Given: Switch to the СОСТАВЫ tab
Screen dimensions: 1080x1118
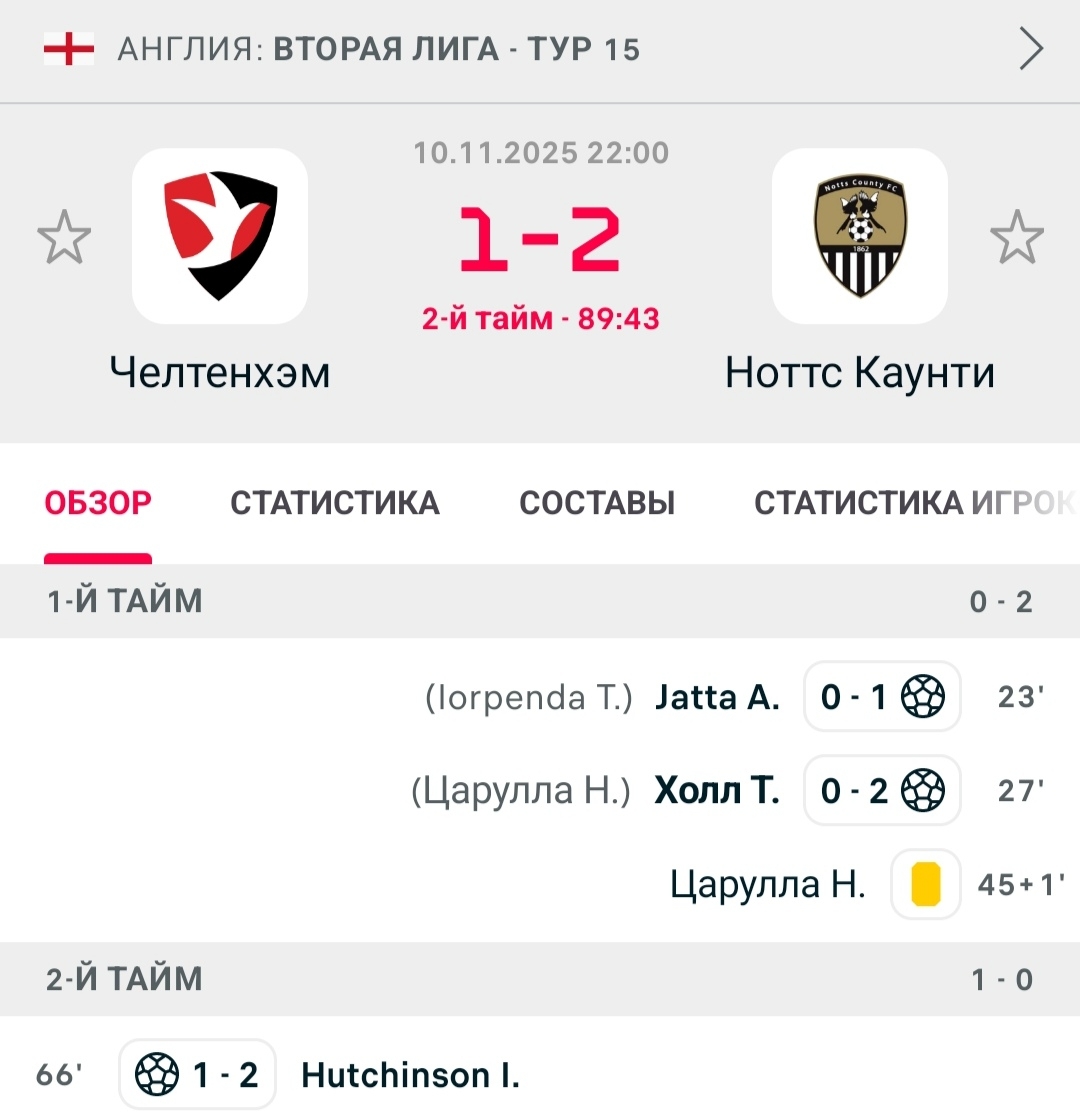Looking at the screenshot, I should click(597, 503).
